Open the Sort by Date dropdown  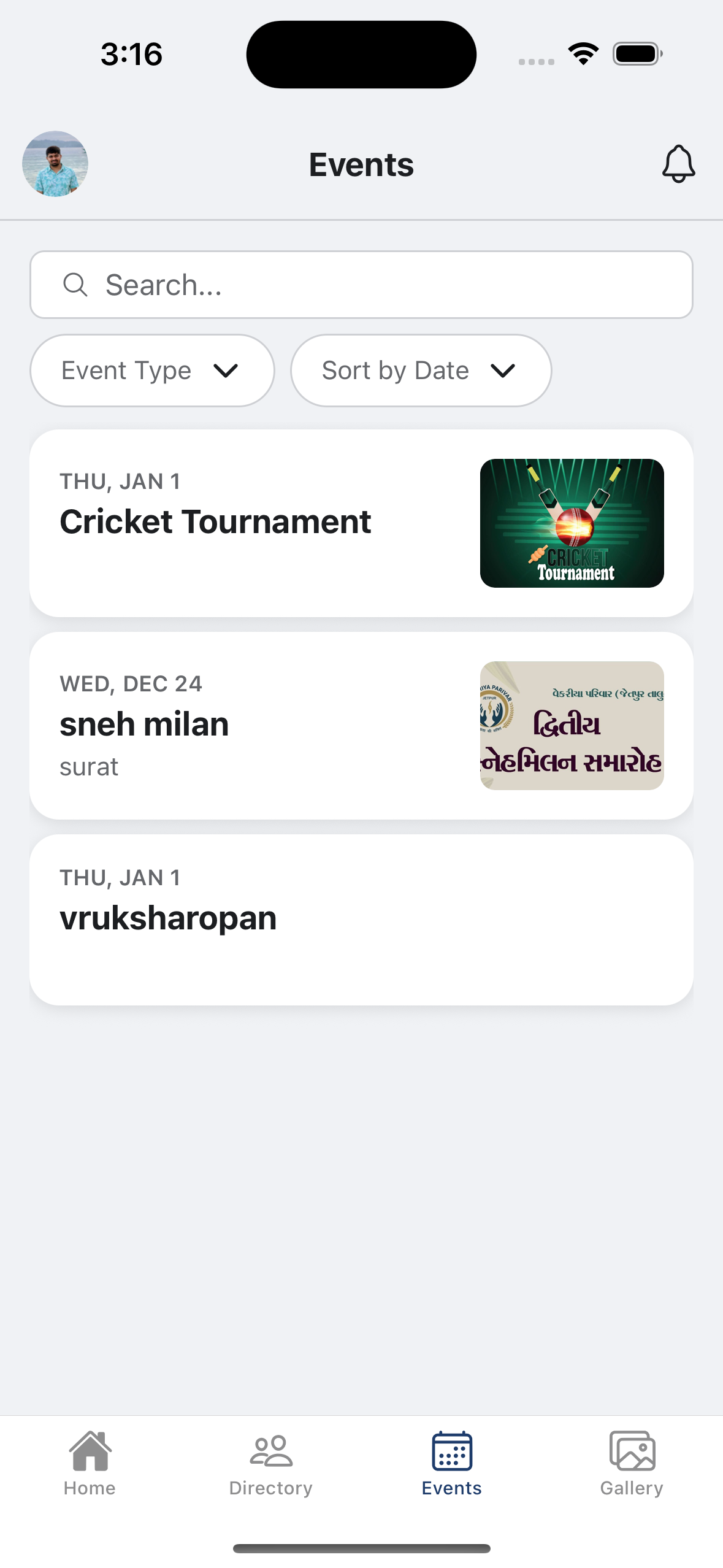click(x=421, y=370)
